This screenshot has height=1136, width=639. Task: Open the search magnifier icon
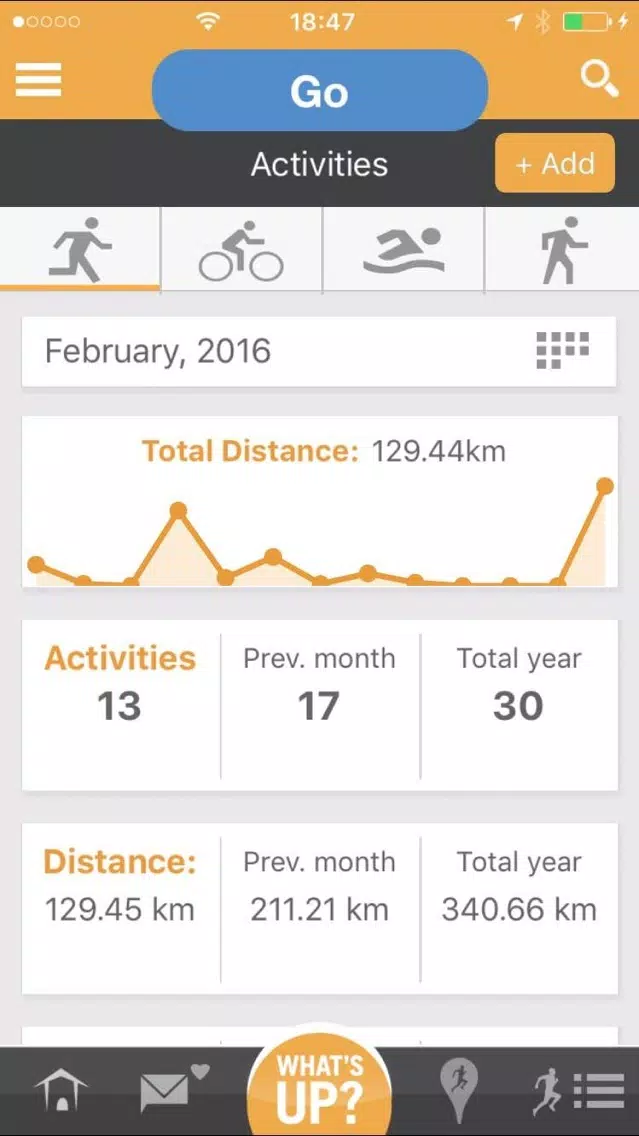pyautogui.click(x=599, y=79)
